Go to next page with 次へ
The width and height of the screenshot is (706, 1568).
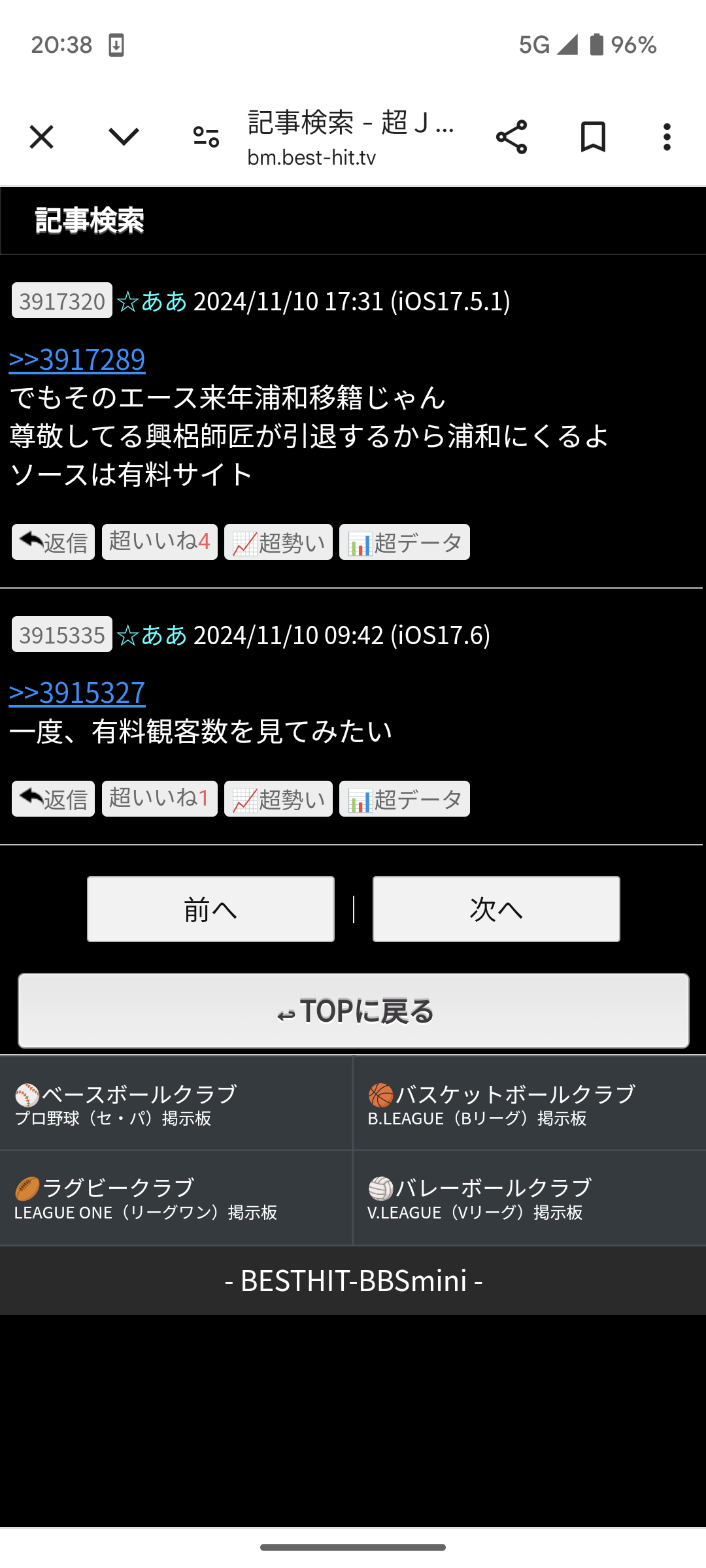[496, 909]
